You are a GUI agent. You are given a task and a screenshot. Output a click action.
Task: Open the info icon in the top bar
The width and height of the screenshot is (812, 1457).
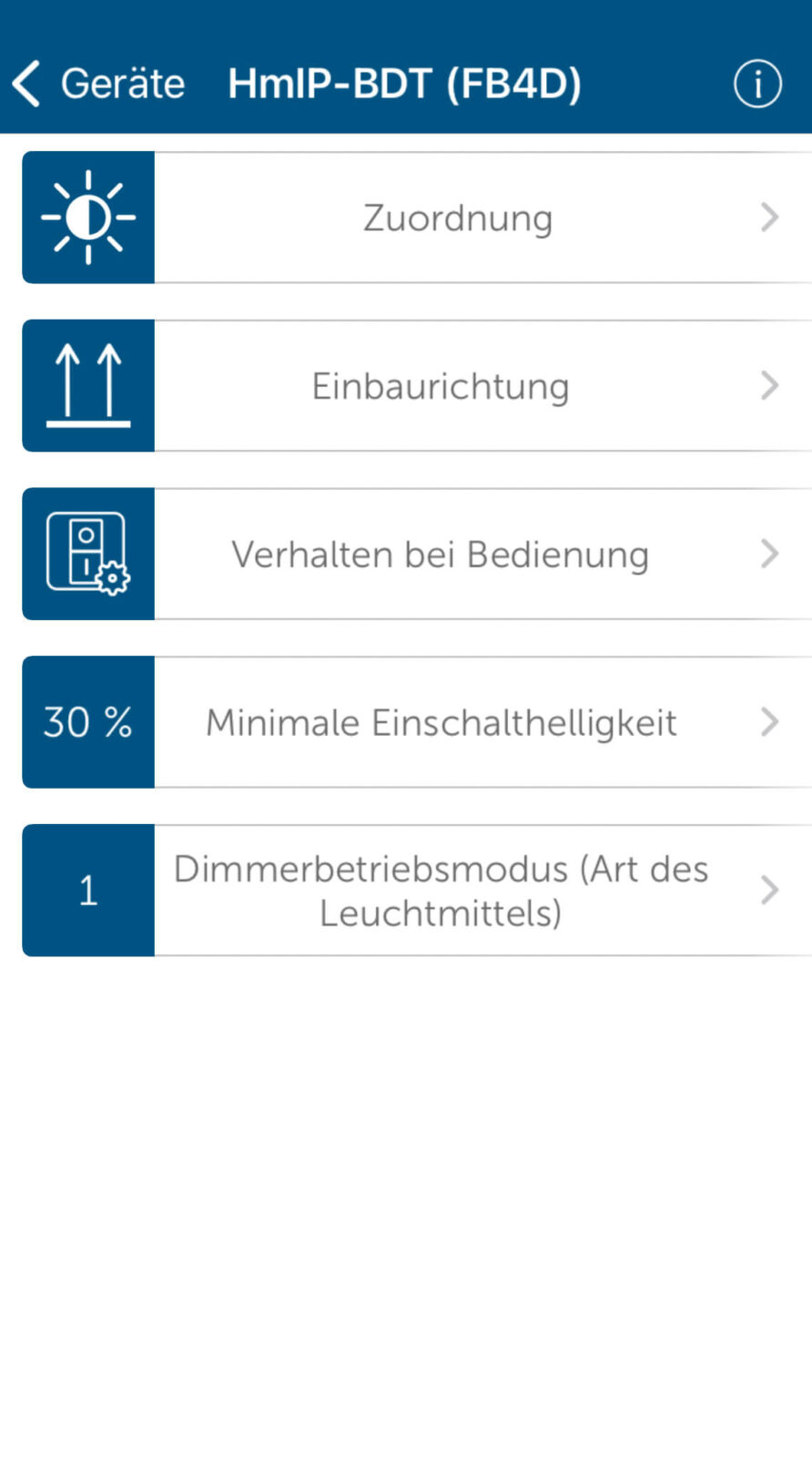[x=756, y=83]
